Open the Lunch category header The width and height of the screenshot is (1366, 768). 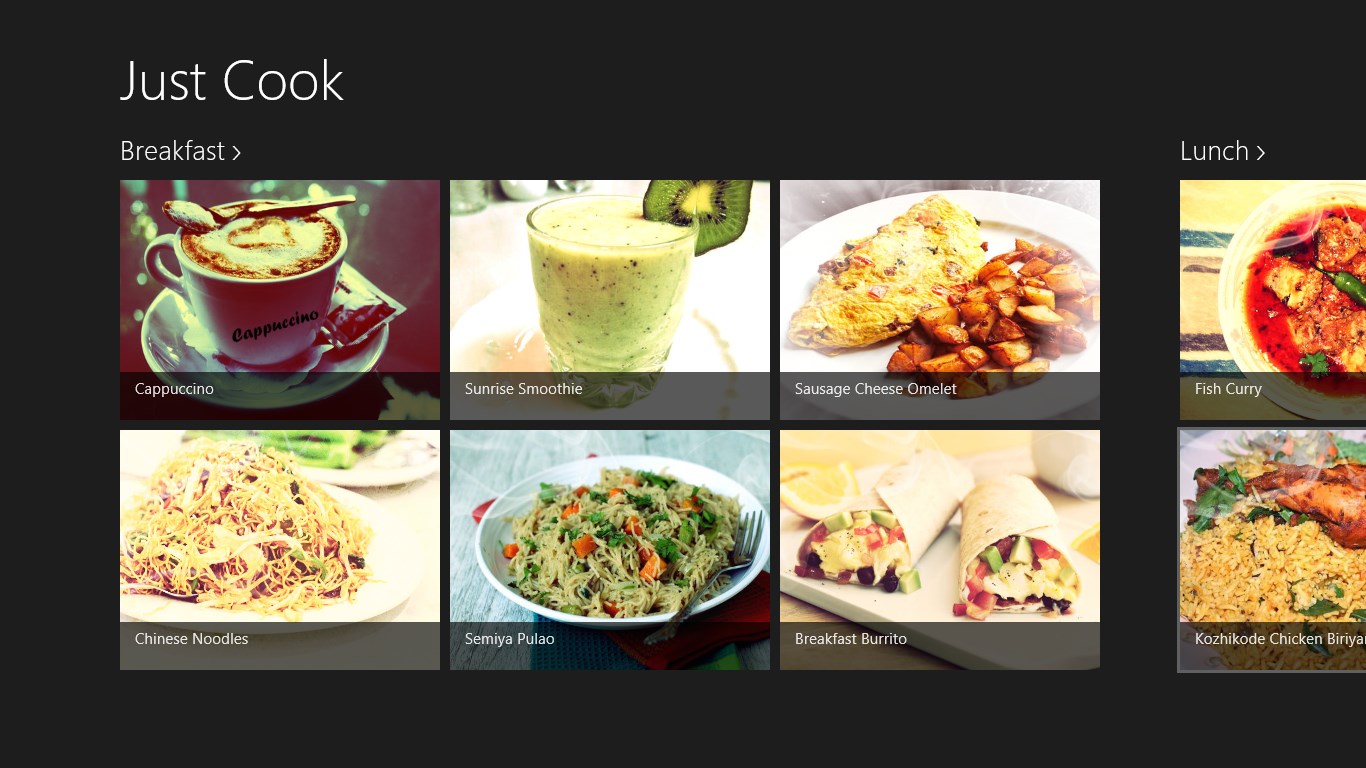coord(1222,151)
